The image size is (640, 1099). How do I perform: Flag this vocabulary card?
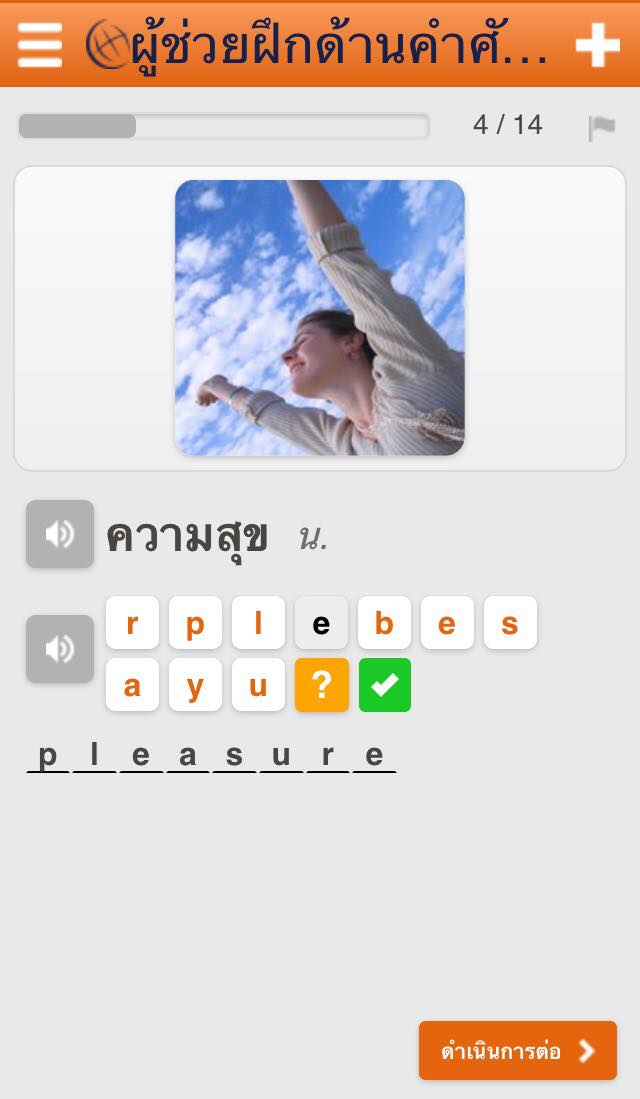pyautogui.click(x=602, y=127)
